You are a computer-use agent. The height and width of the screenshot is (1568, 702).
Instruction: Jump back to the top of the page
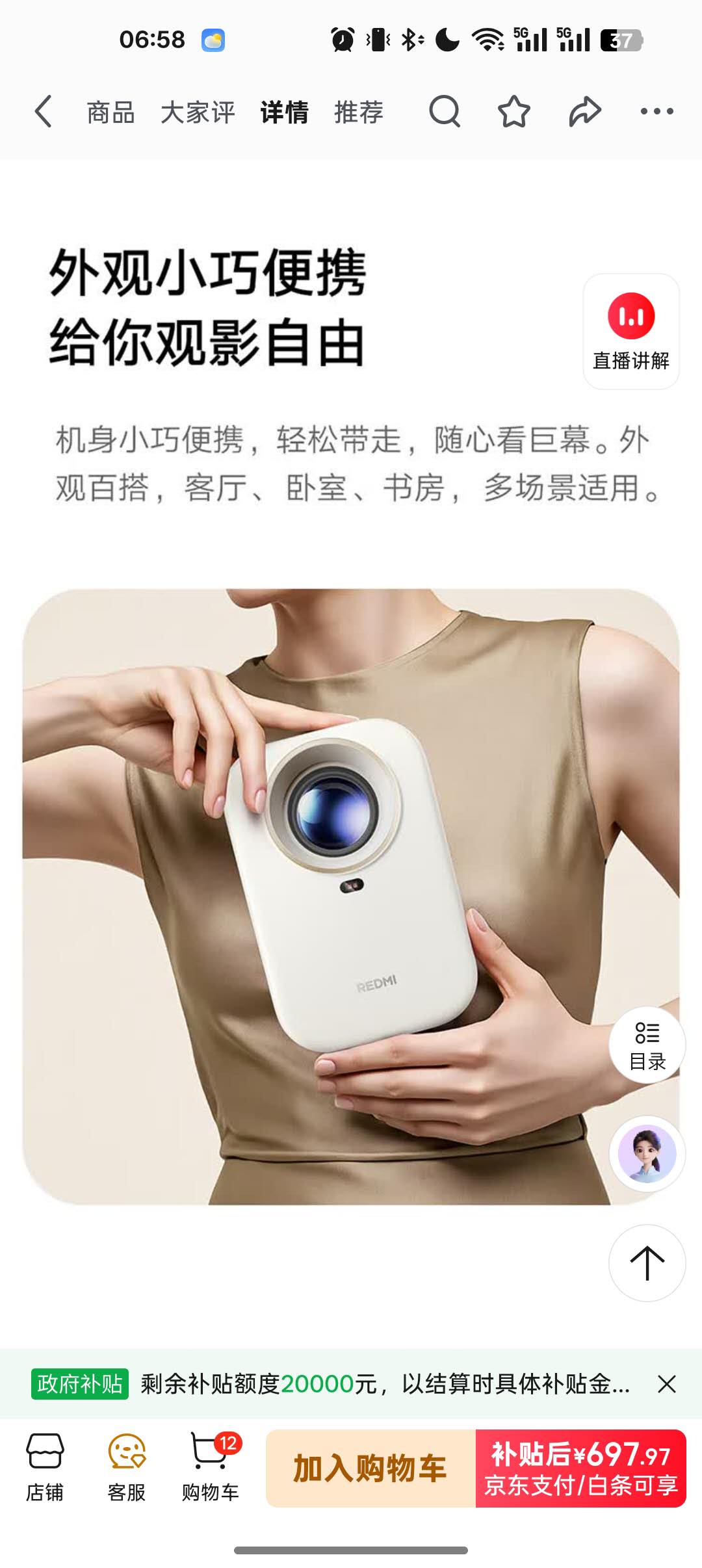pyautogui.click(x=647, y=1263)
